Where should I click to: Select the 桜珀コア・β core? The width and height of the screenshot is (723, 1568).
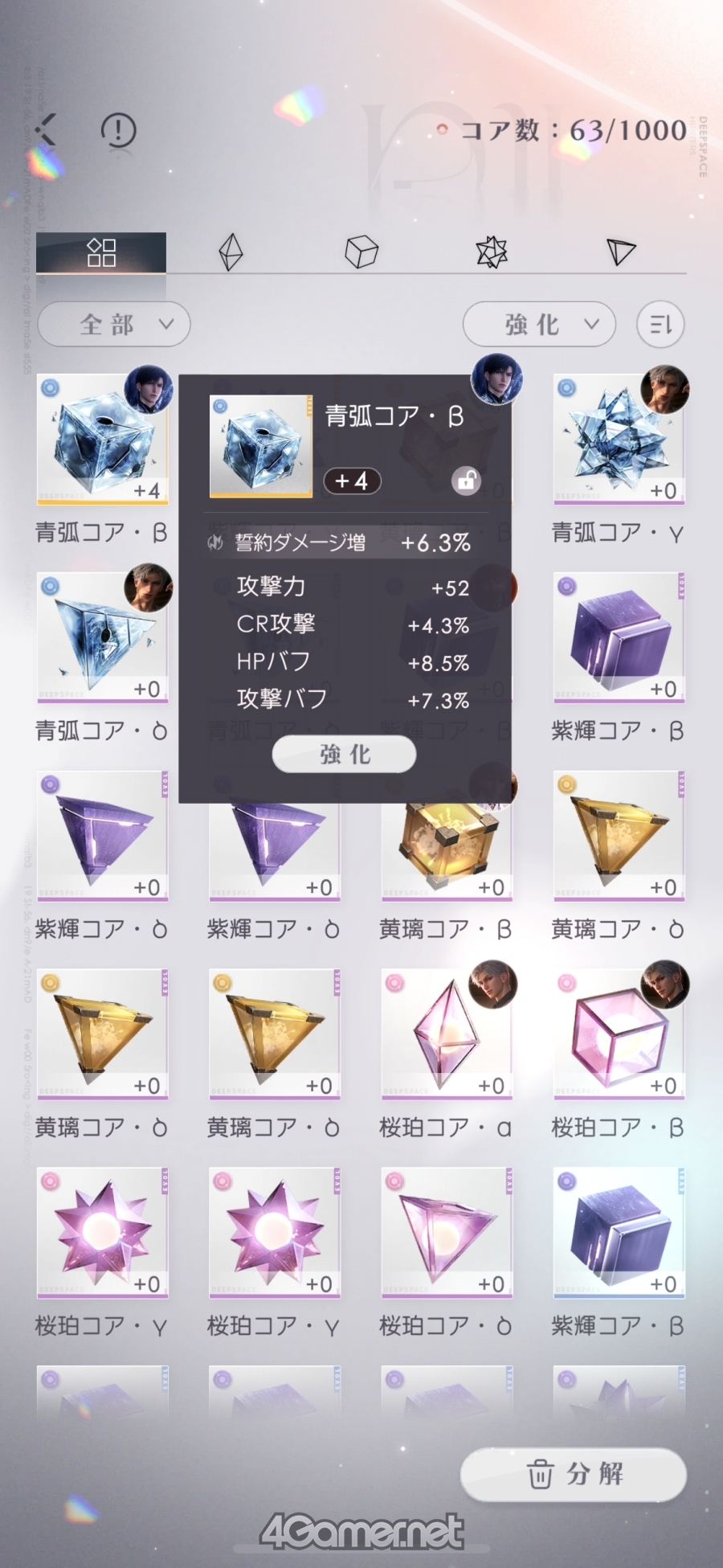point(618,1034)
